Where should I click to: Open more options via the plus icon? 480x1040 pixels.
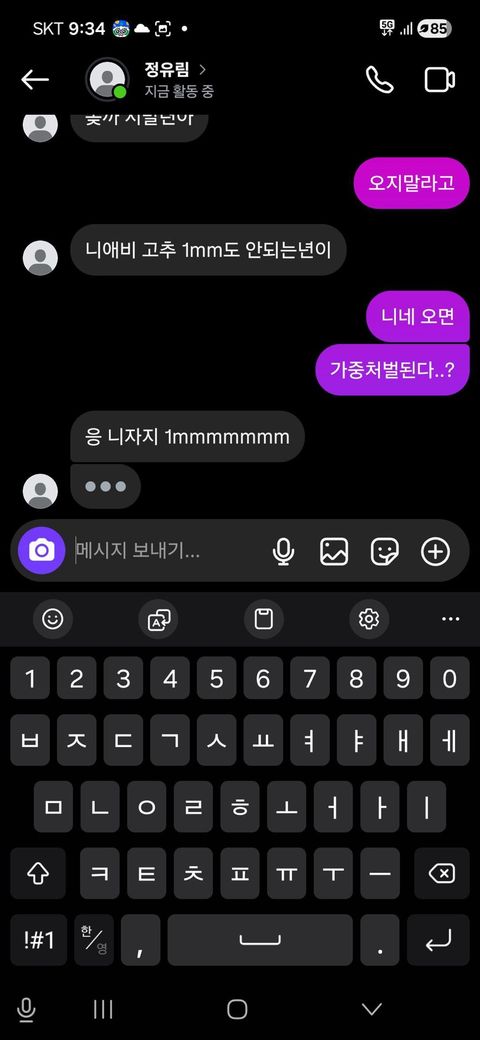[x=436, y=551]
